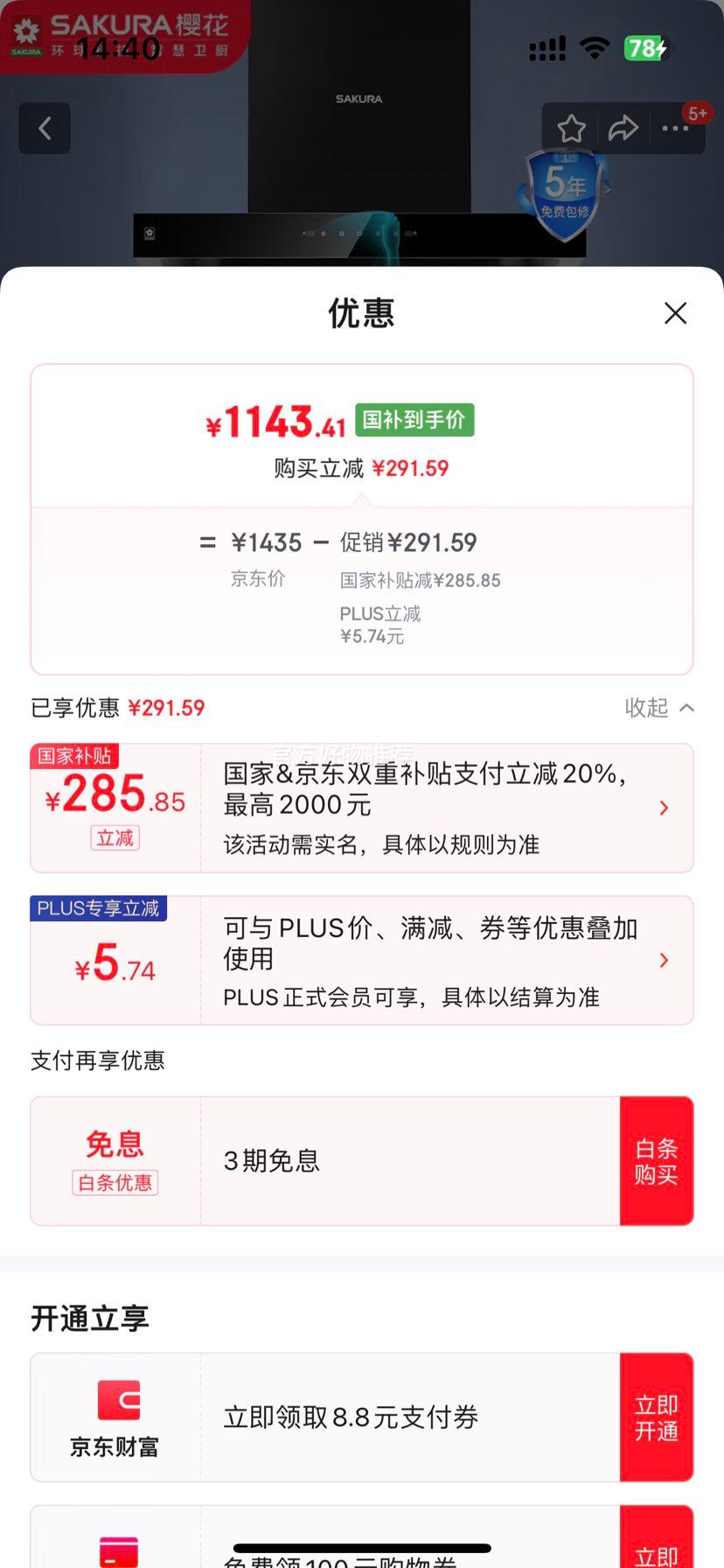Open the share icon near the star
Viewport: 724px width, 1568px height.
(623, 128)
